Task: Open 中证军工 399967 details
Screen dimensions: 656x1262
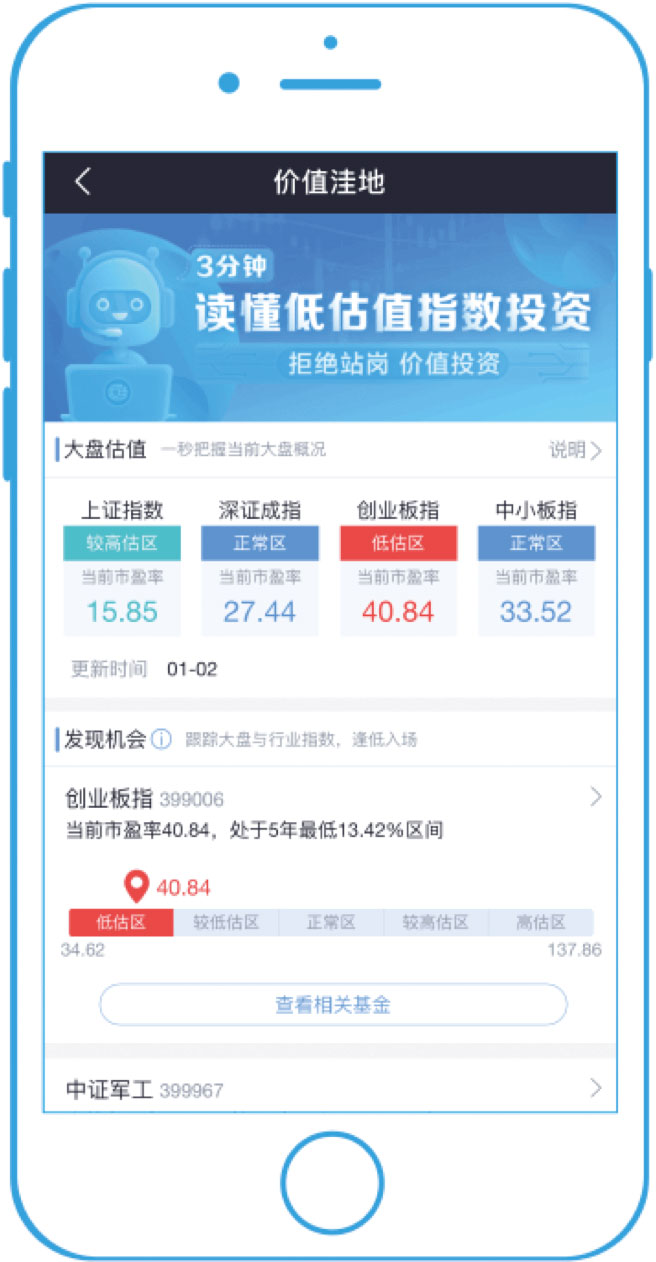Action: click(x=330, y=1089)
